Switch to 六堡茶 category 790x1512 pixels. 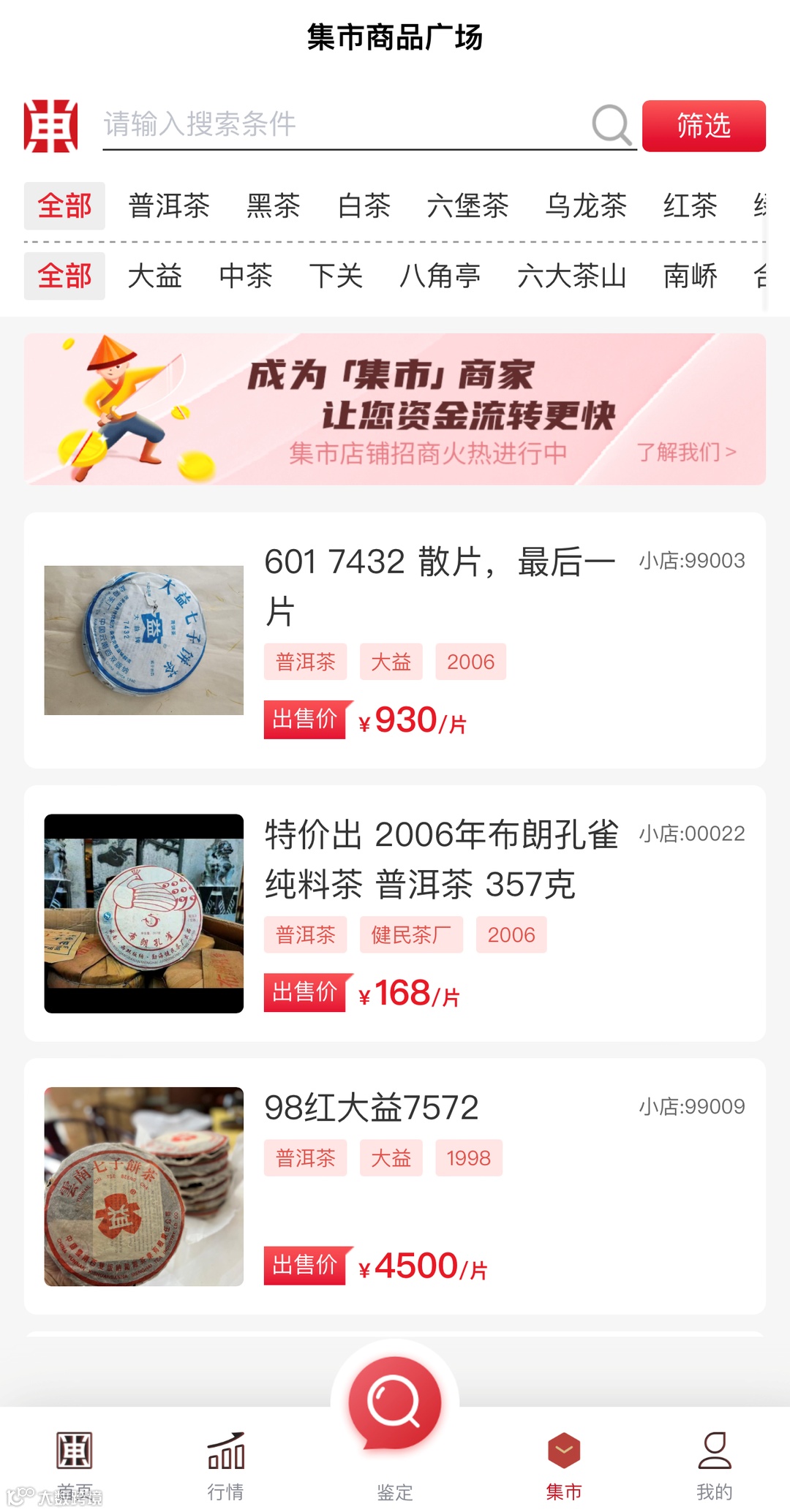467,206
